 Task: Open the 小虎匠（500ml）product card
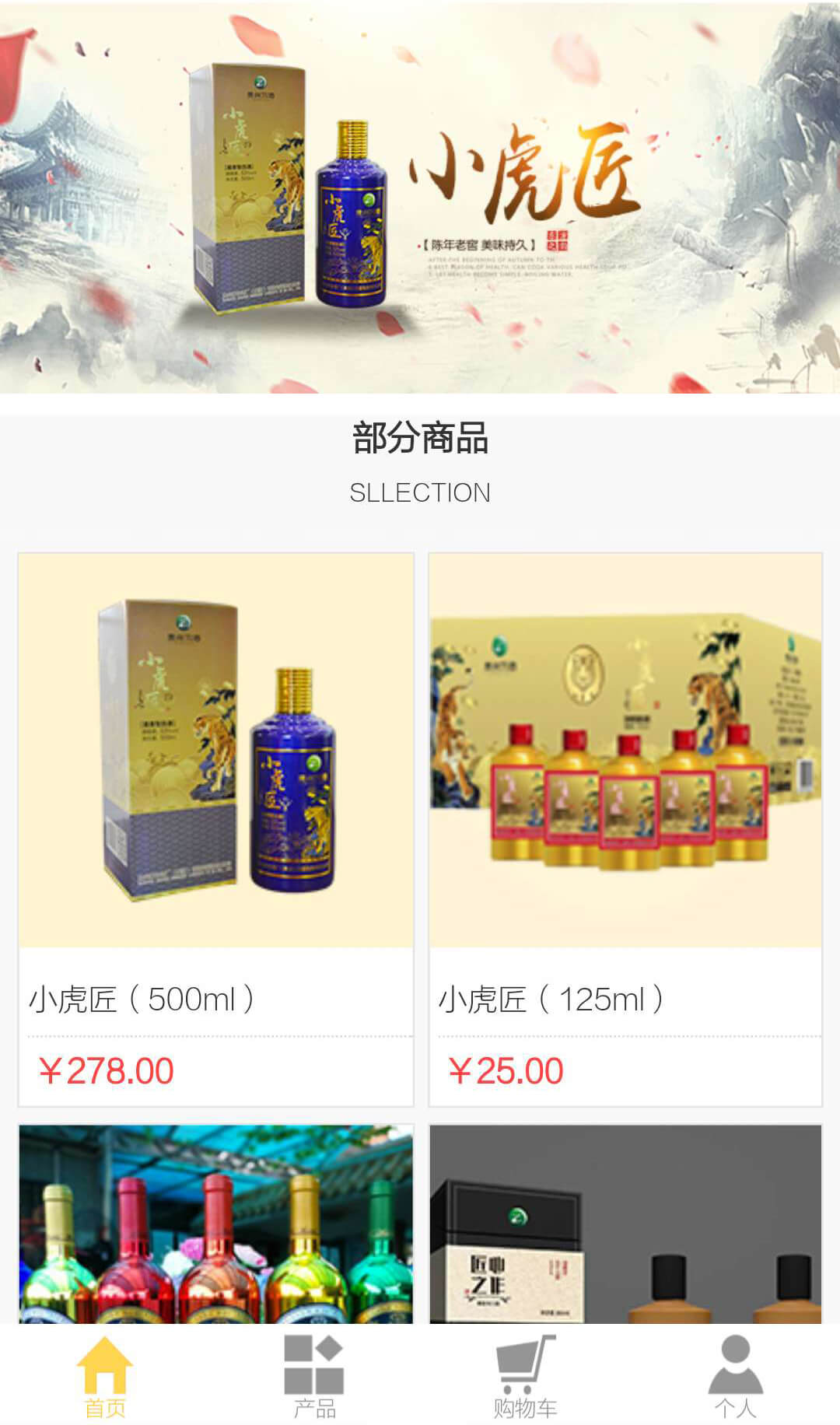(216, 828)
